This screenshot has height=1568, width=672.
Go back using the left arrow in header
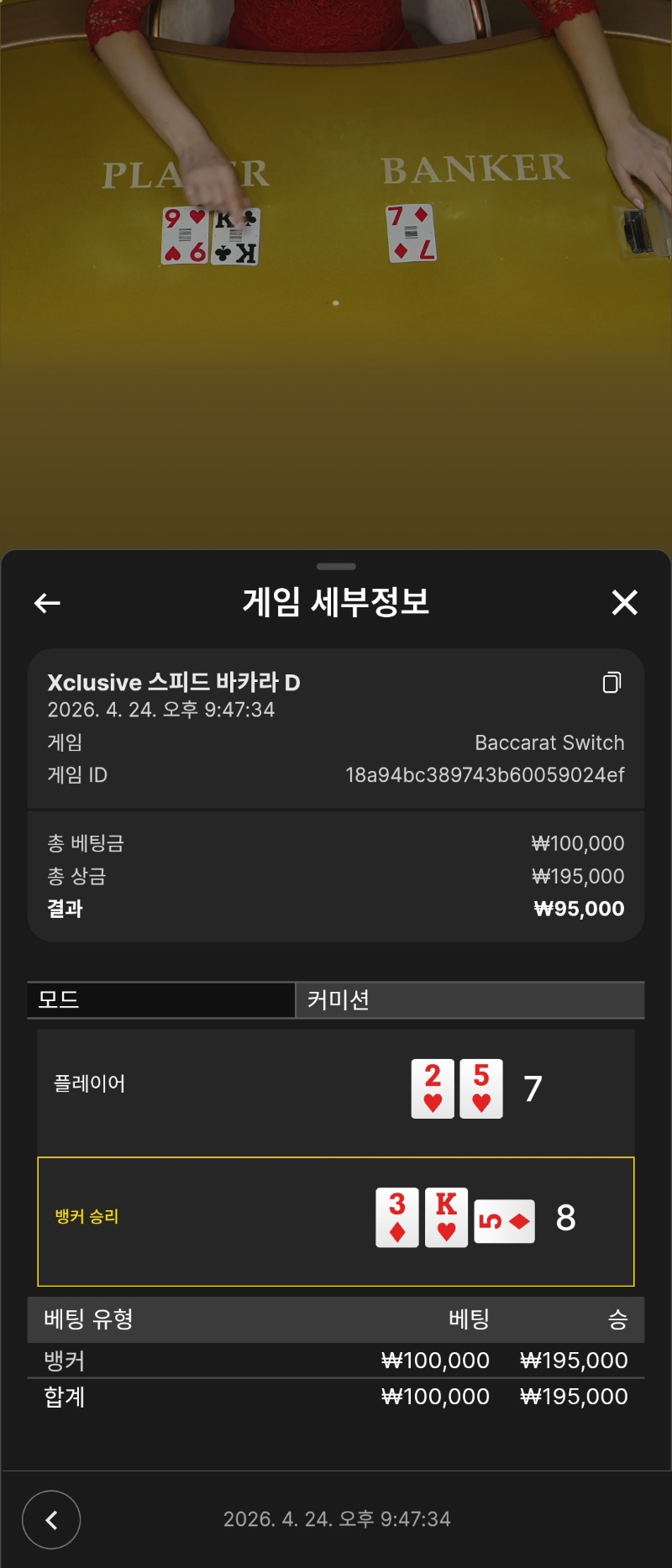(x=47, y=602)
